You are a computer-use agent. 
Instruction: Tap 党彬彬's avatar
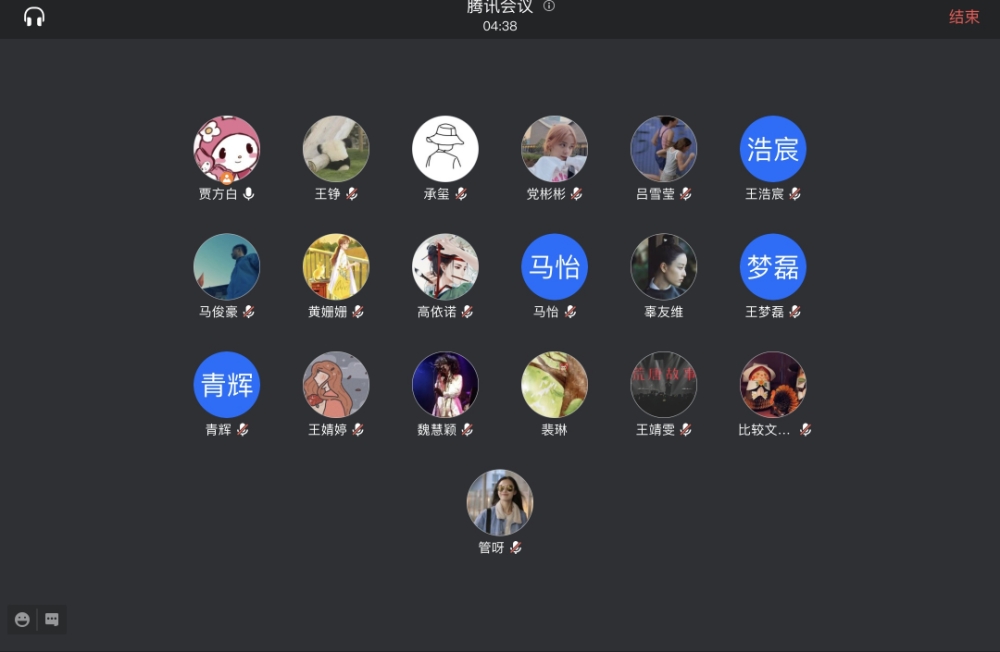point(554,149)
